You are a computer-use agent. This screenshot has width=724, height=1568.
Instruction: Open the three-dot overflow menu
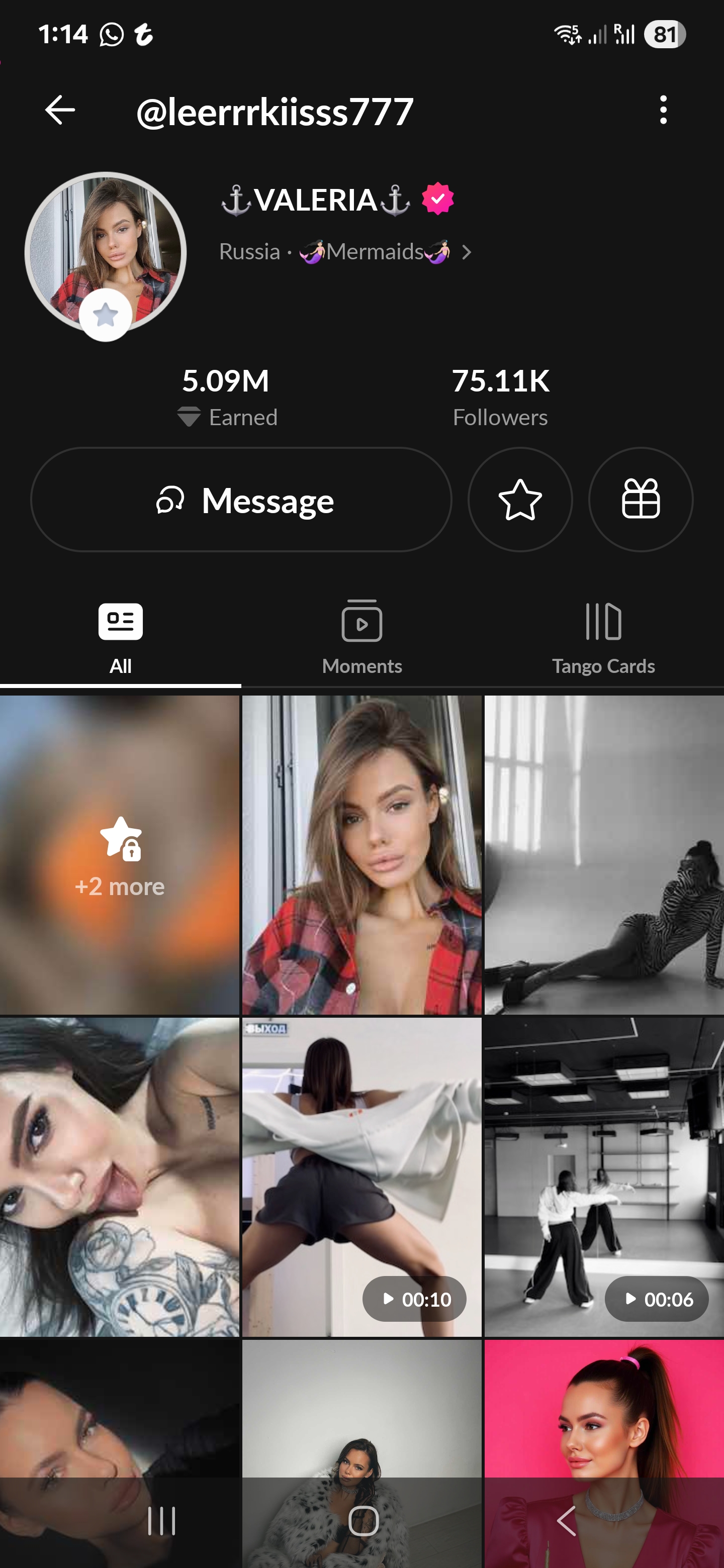[663, 110]
